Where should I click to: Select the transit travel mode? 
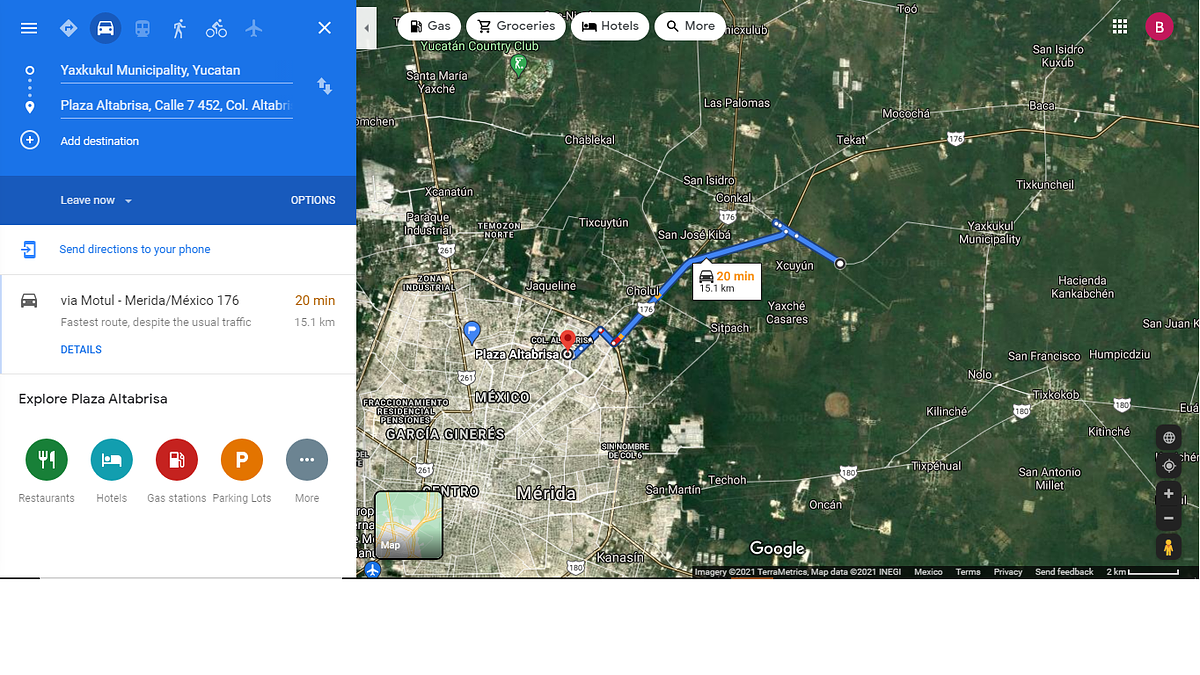pos(142,28)
